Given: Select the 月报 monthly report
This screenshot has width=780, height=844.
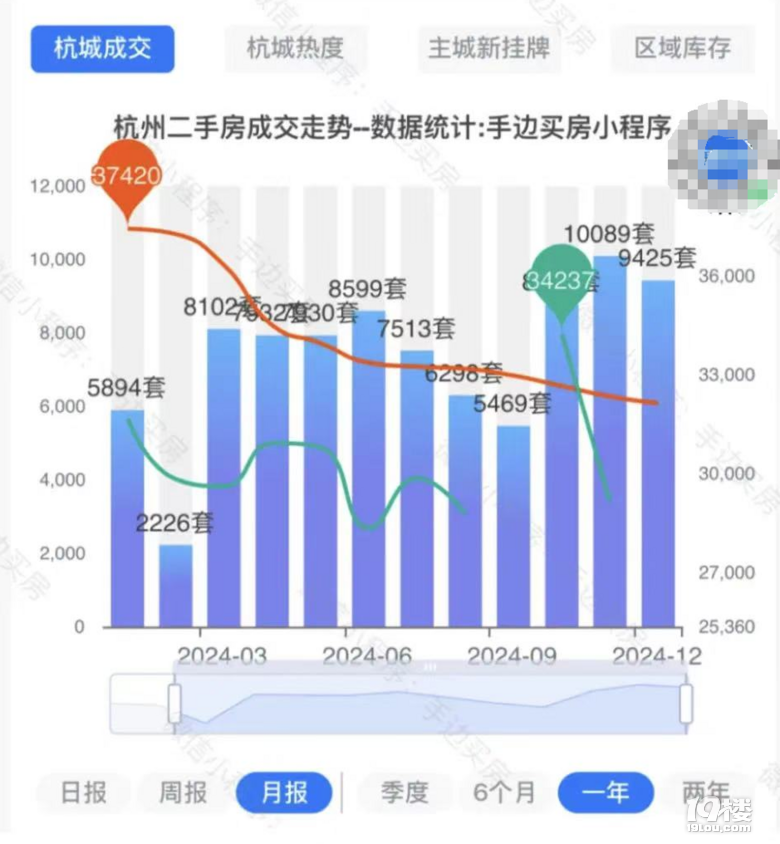Looking at the screenshot, I should (x=284, y=793).
